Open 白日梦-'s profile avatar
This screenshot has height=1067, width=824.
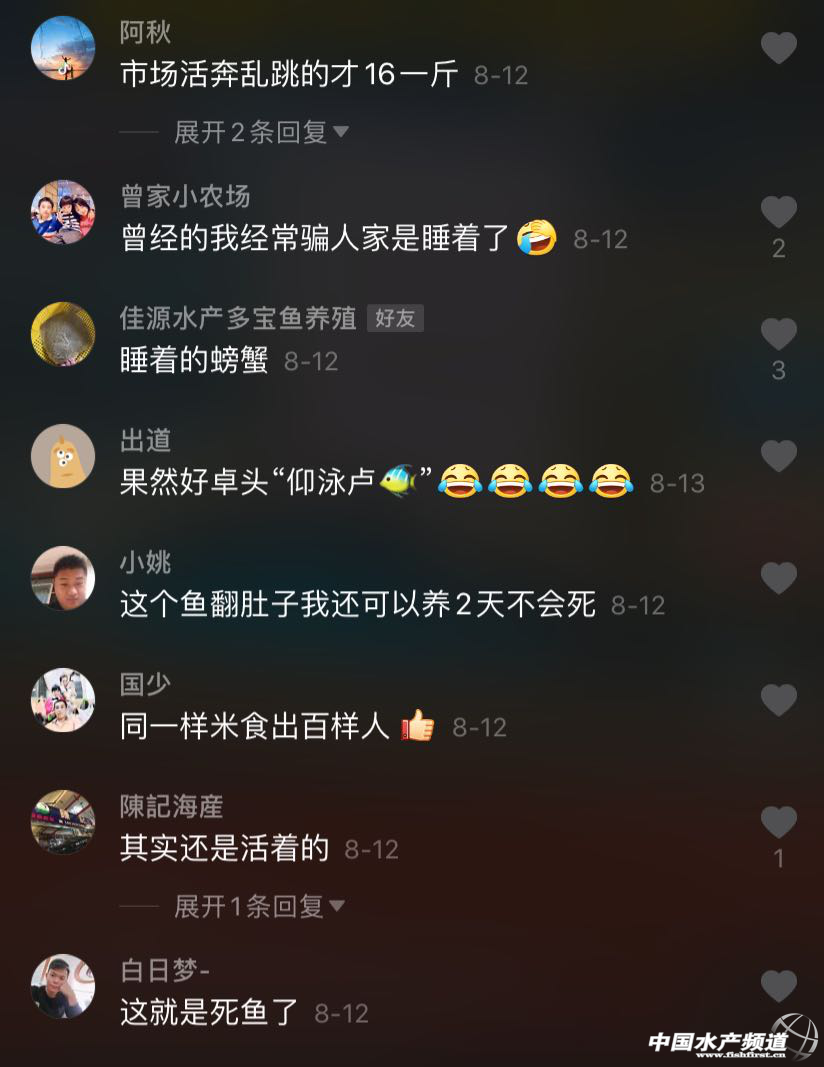(63, 986)
